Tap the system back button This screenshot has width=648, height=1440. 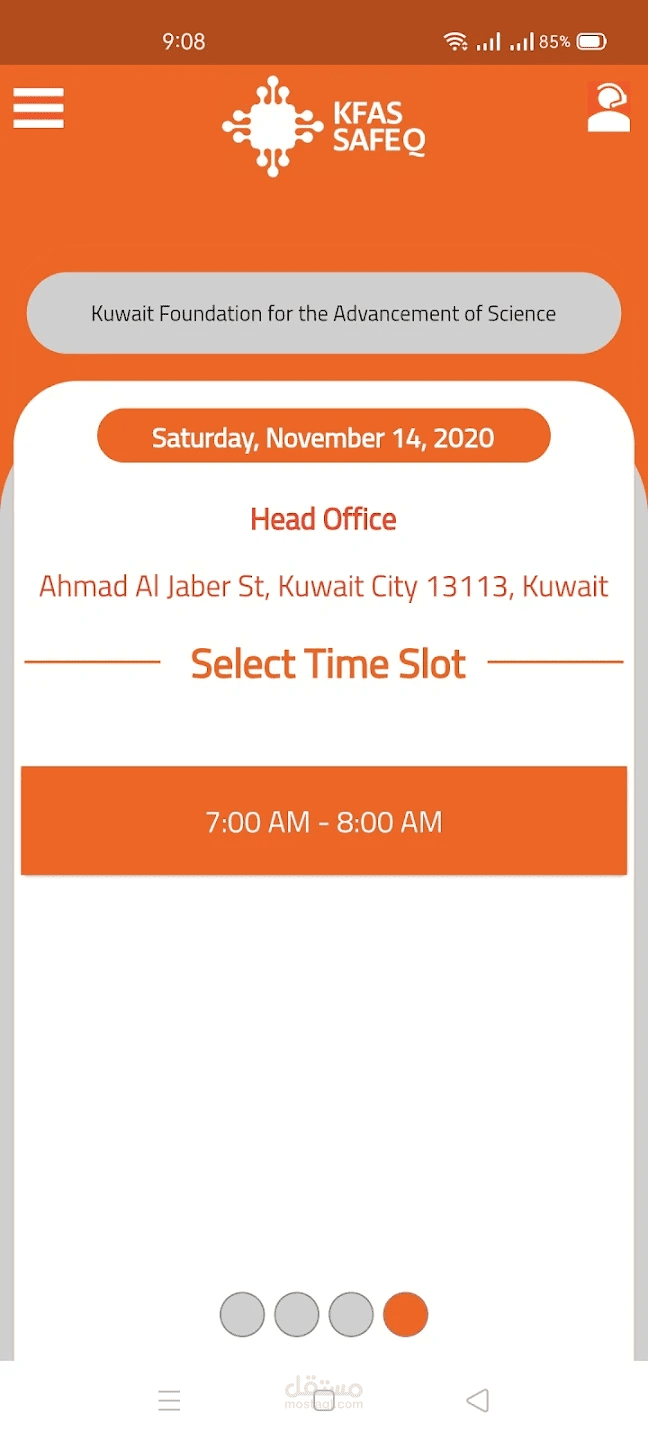coord(477,1401)
